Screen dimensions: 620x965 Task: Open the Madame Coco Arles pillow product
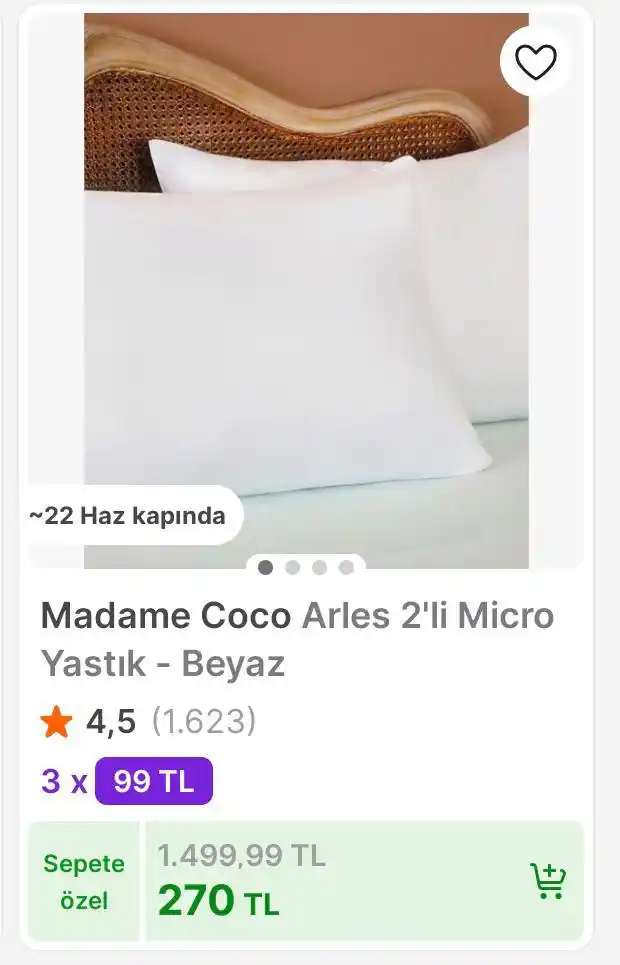[x=296, y=637]
